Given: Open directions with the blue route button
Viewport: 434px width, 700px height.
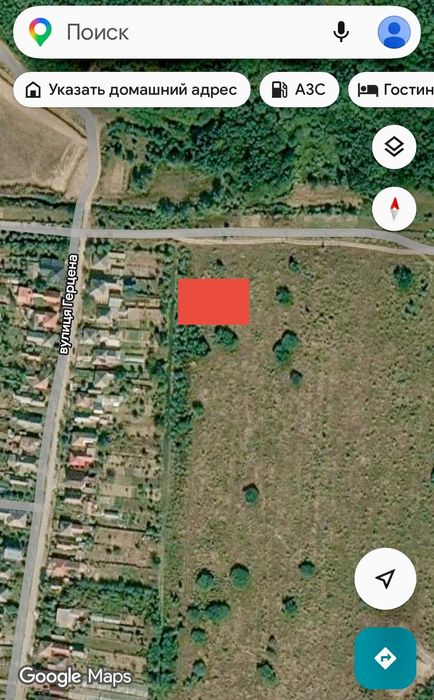Looking at the screenshot, I should pyautogui.click(x=385, y=658).
